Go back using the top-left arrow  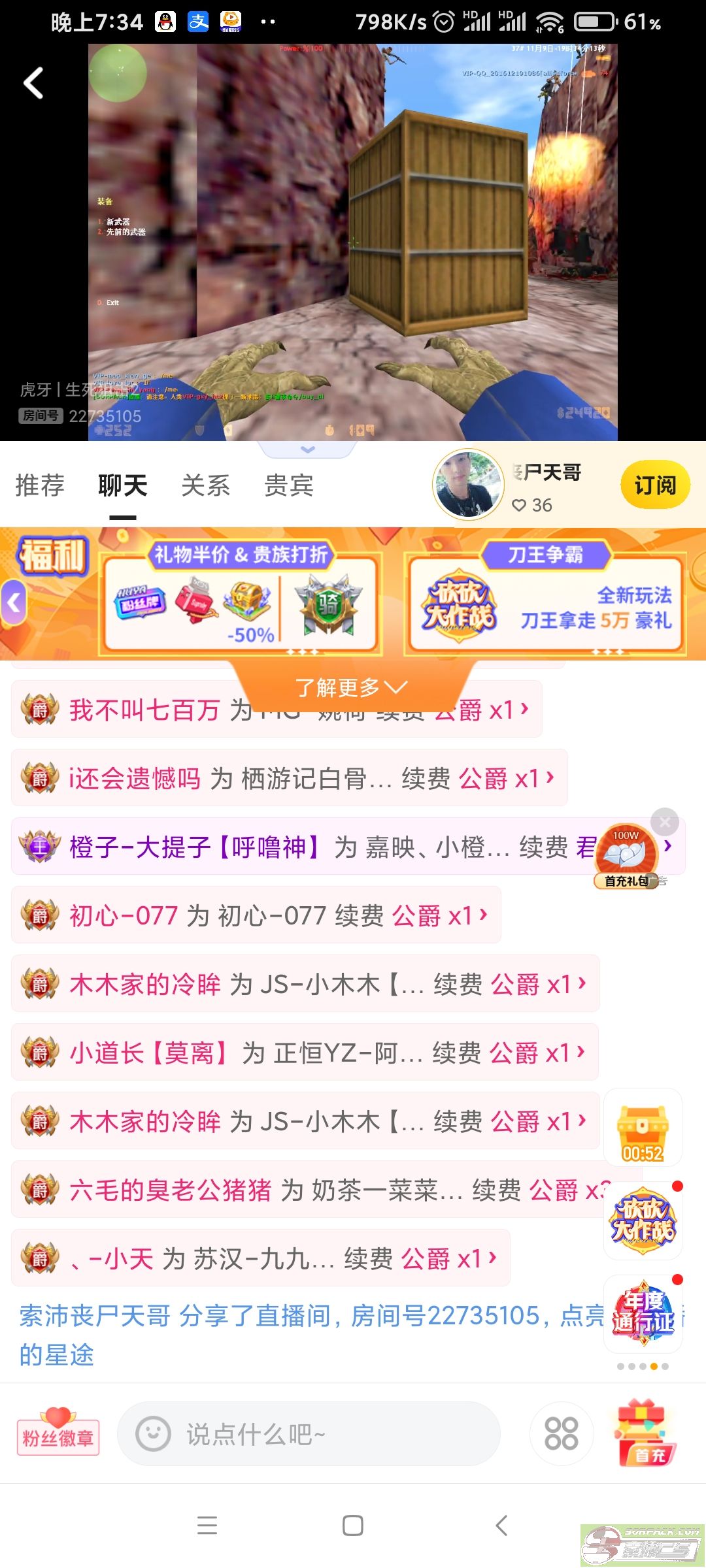[34, 83]
